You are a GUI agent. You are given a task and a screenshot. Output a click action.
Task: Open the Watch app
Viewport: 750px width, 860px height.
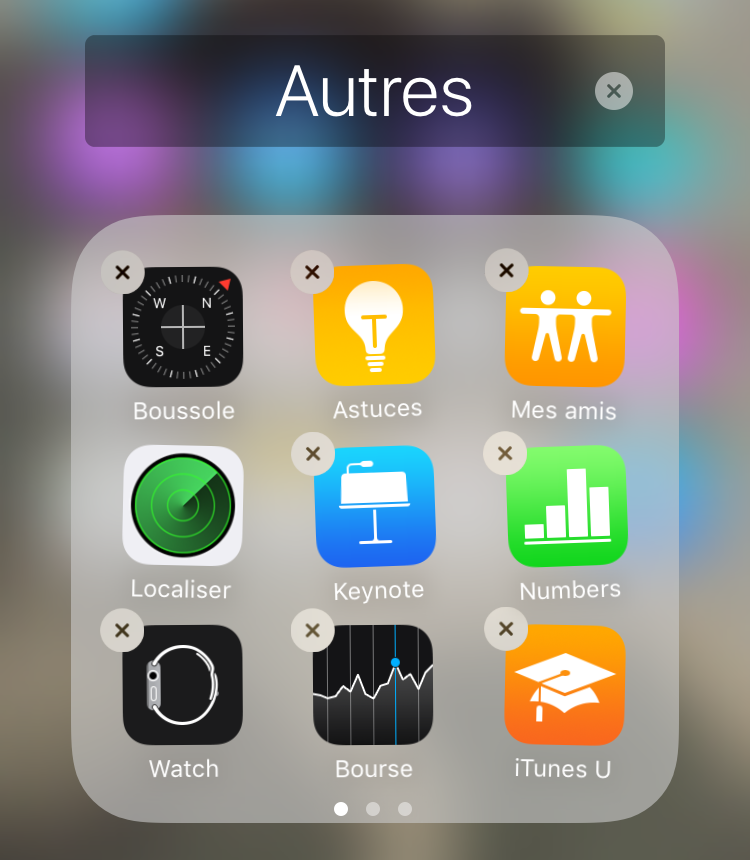[x=183, y=685]
